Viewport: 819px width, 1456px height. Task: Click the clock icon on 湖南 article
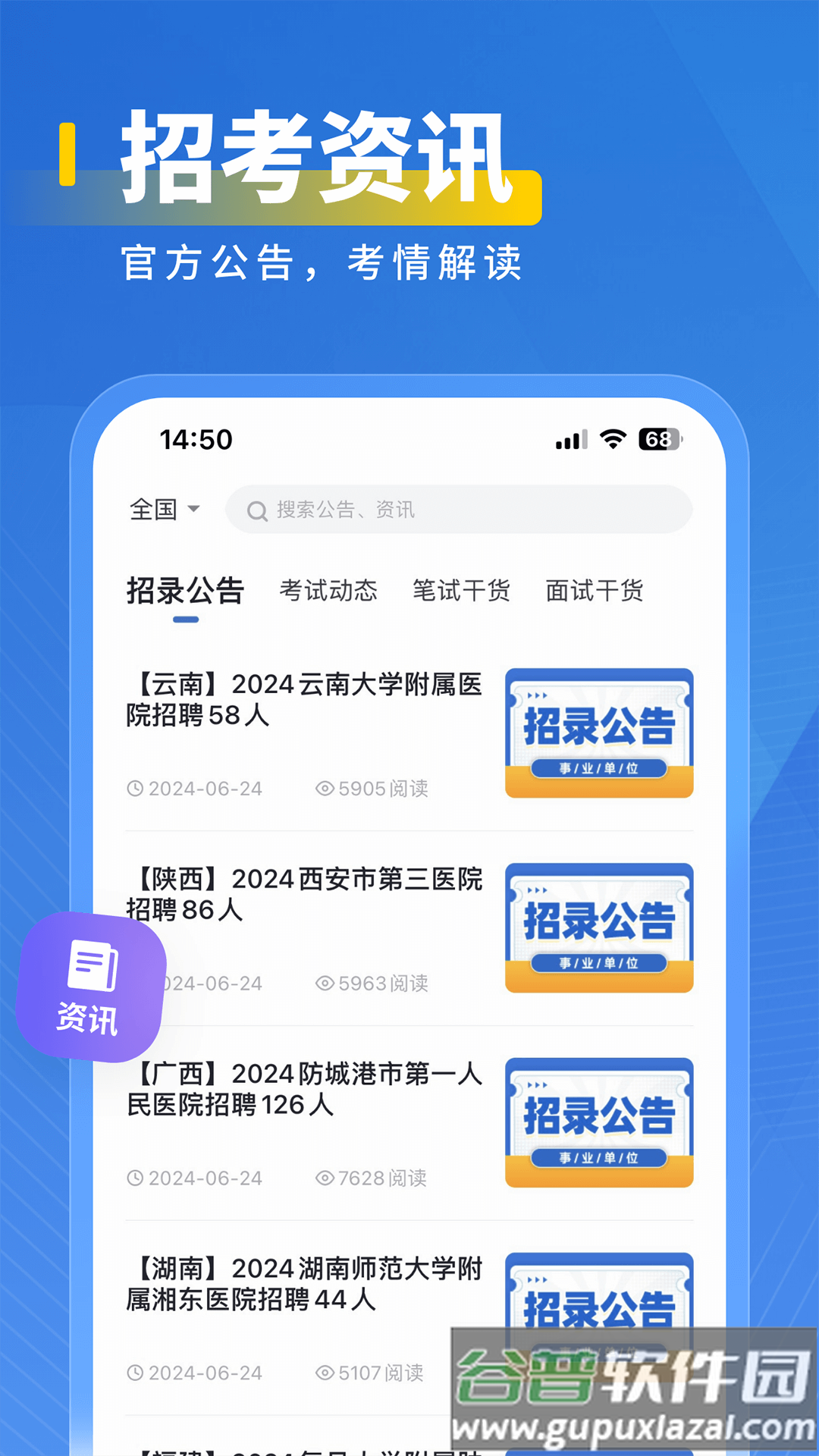pos(136,1373)
